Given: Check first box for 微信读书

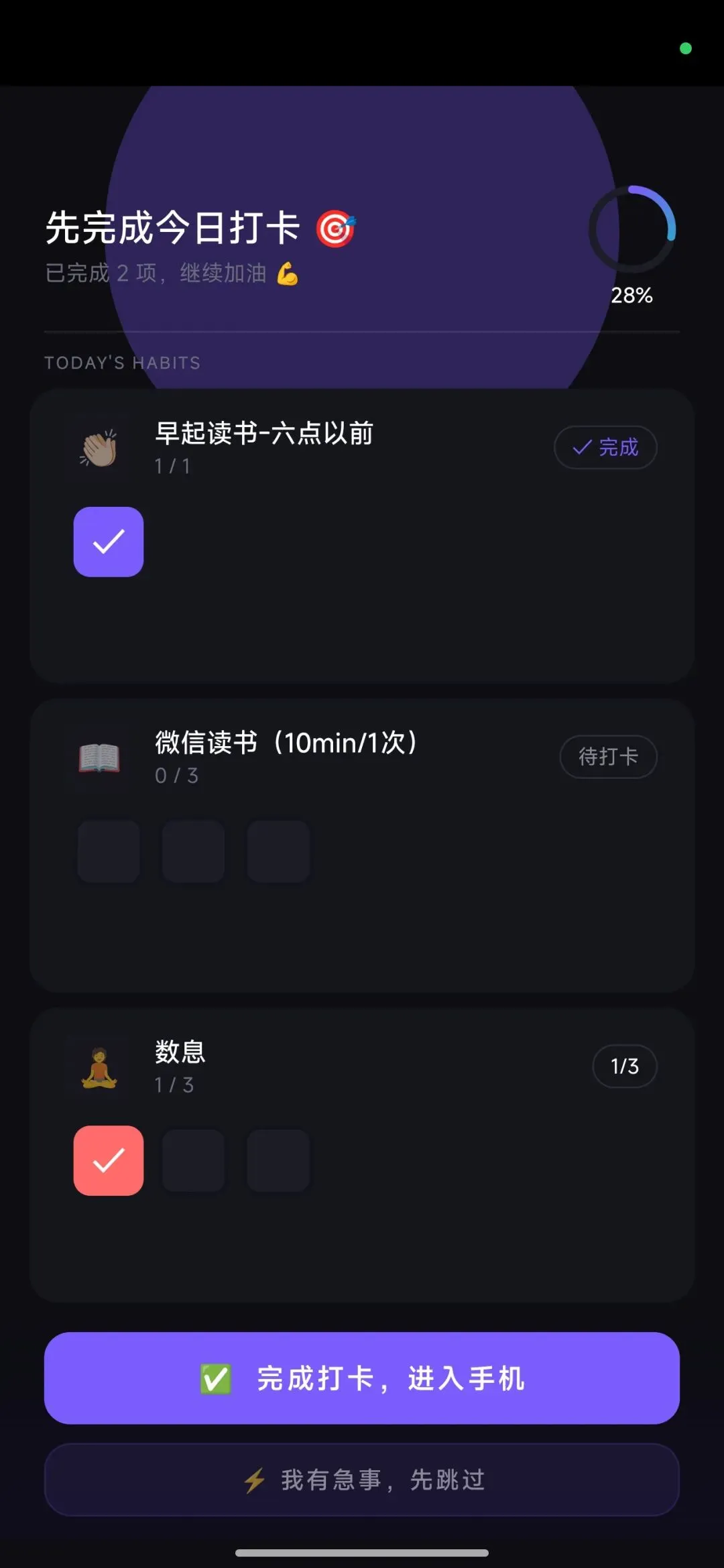Looking at the screenshot, I should pyautogui.click(x=109, y=851).
